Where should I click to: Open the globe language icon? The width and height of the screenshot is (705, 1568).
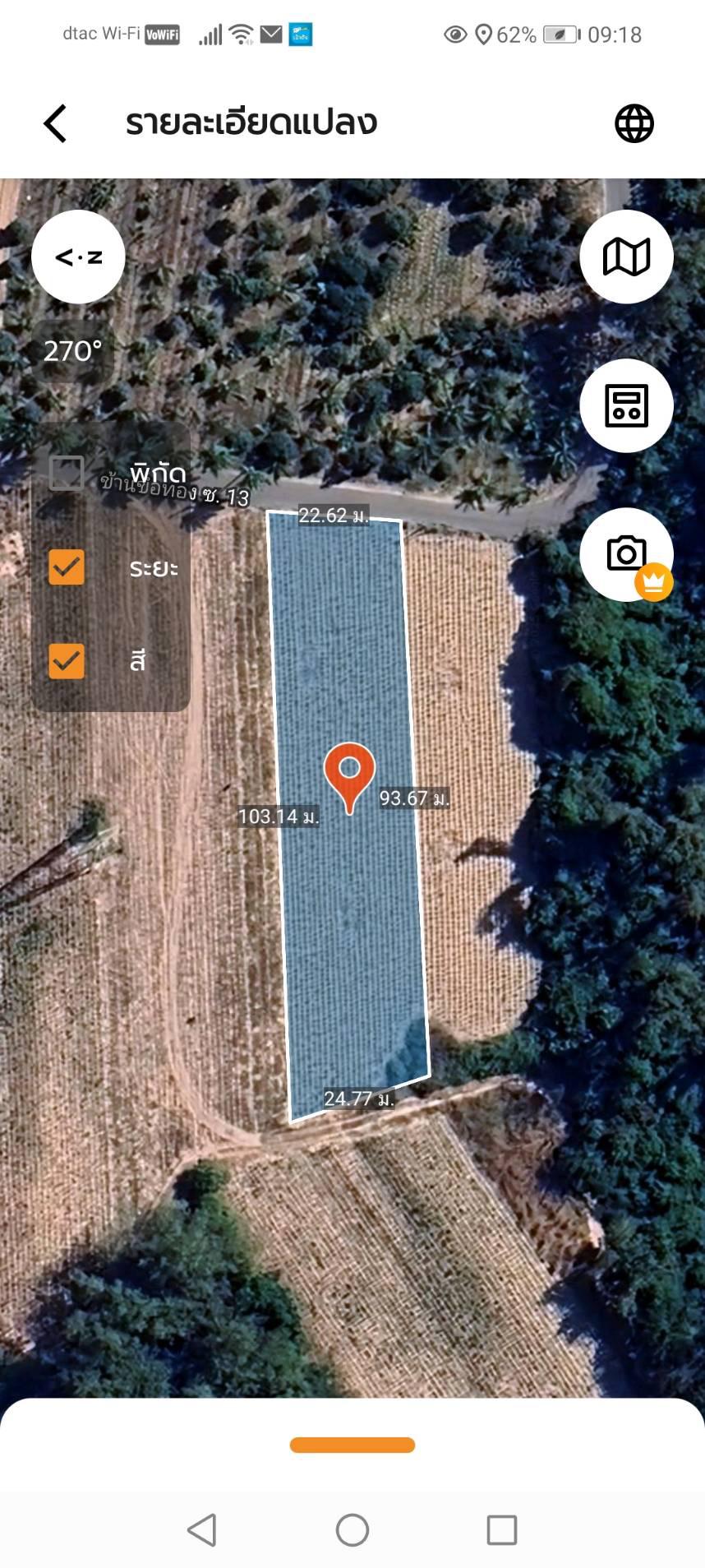pos(634,124)
